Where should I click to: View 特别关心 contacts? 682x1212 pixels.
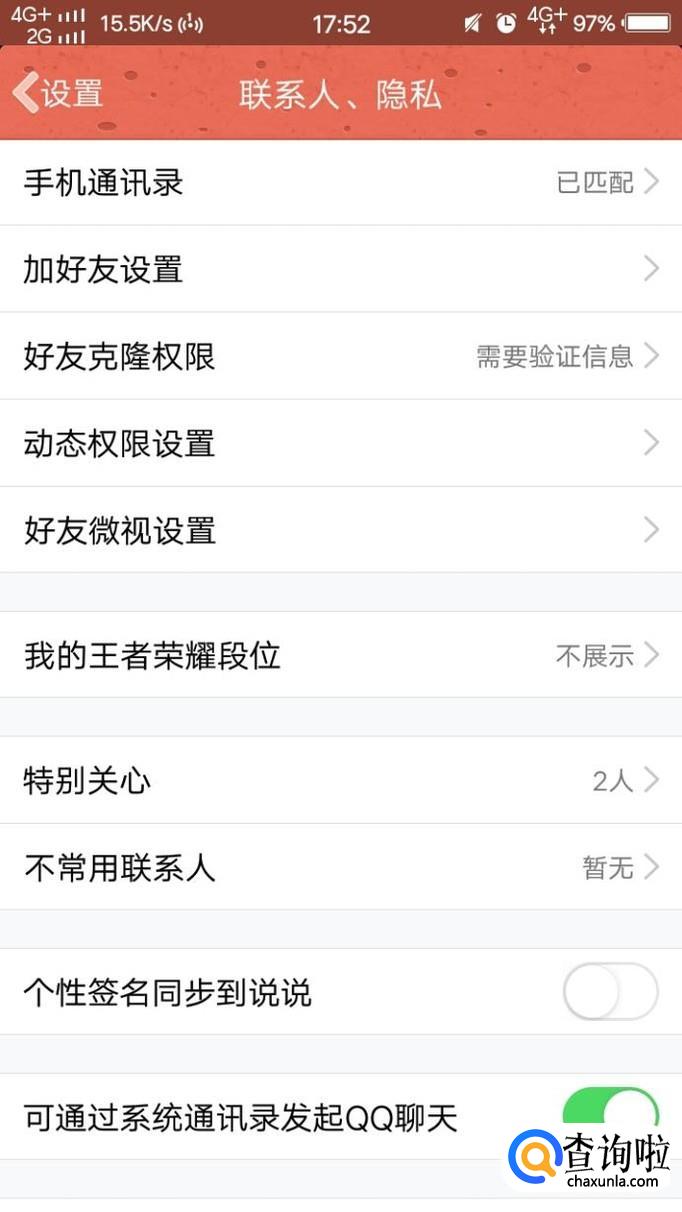click(x=340, y=780)
